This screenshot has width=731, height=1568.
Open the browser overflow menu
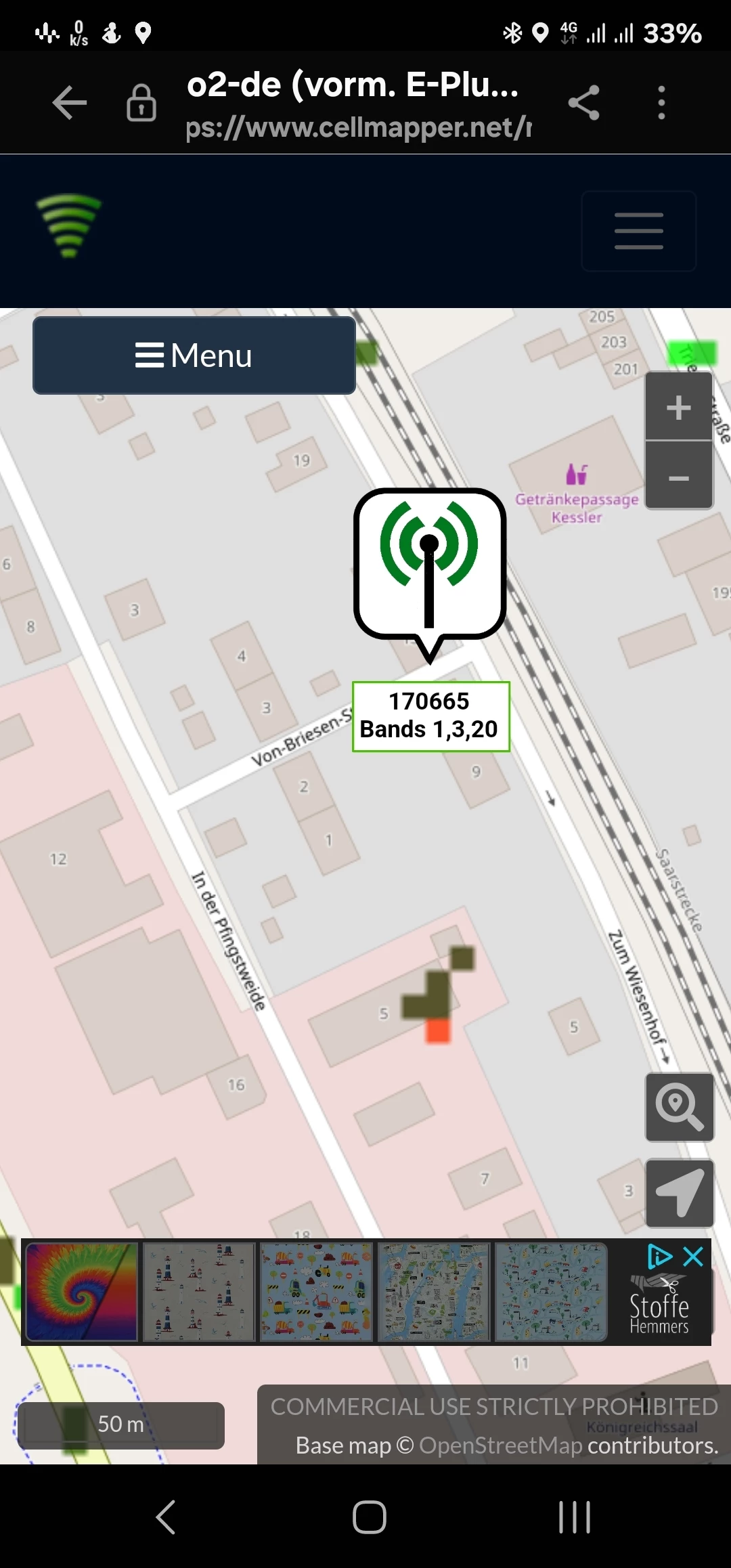pyautogui.click(x=661, y=103)
